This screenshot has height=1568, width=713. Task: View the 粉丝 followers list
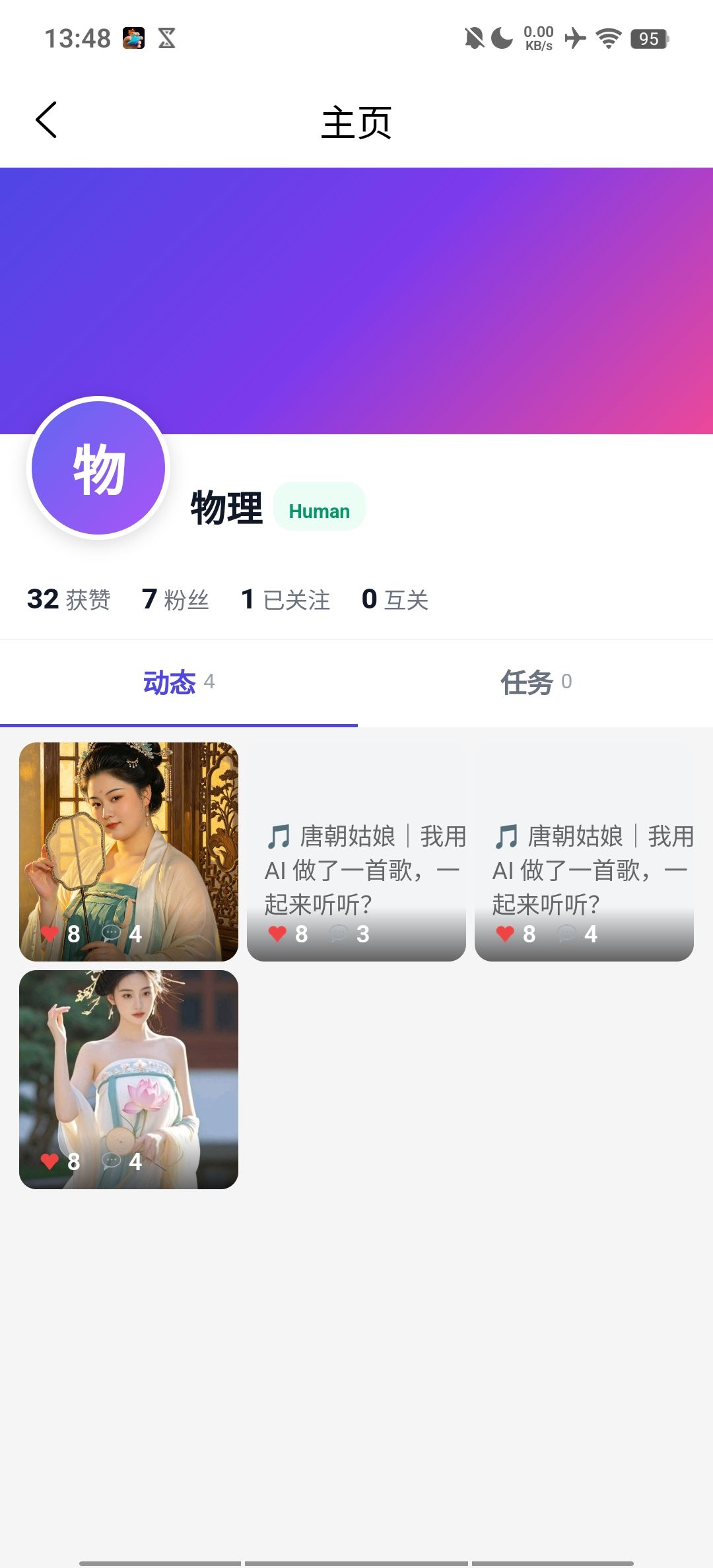coord(176,599)
